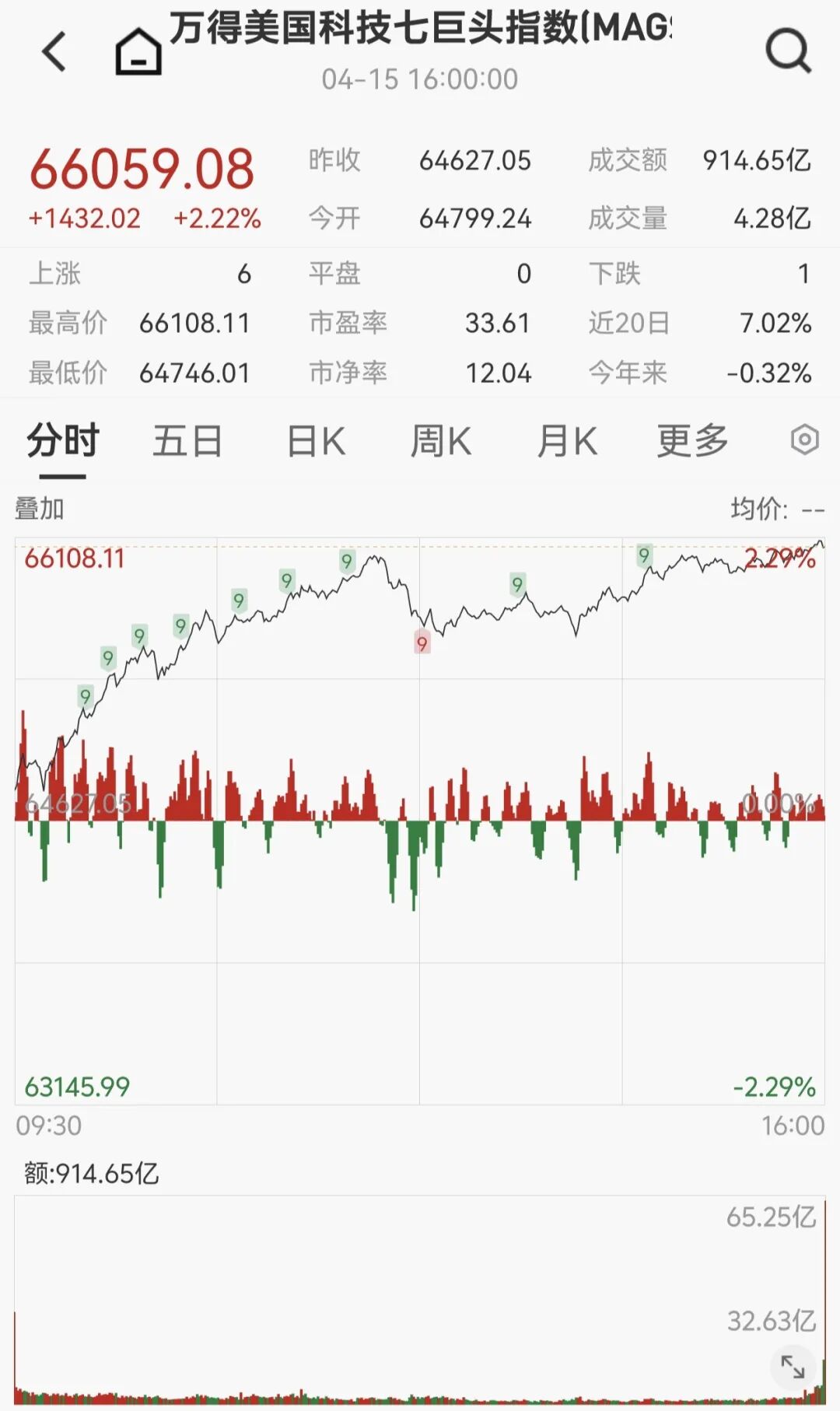Screen dimensions: 840x1411
Task: Expand the chart to full screen
Action: pyautogui.click(x=793, y=1367)
